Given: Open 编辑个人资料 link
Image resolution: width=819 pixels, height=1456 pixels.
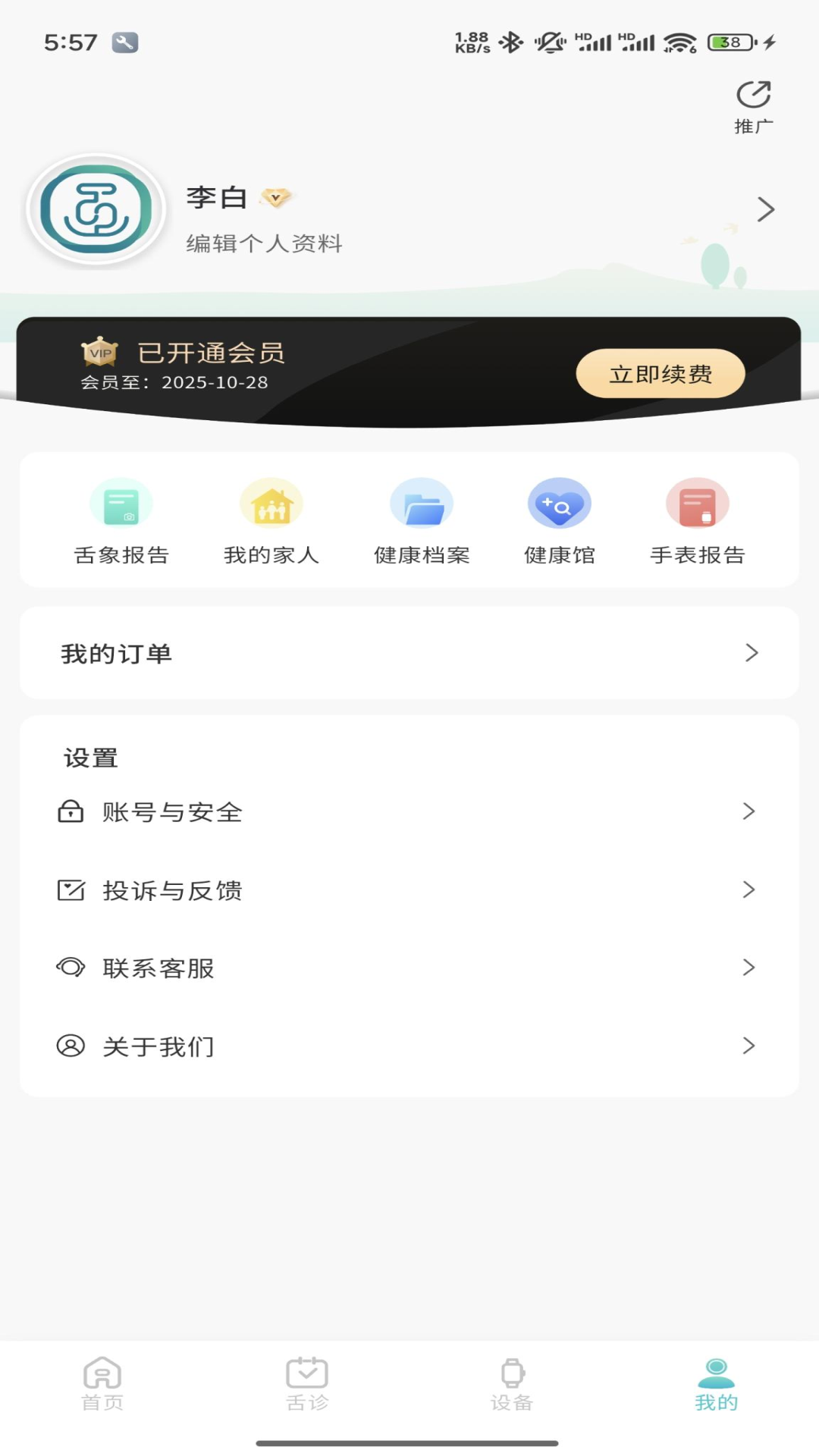Looking at the screenshot, I should pyautogui.click(x=264, y=243).
